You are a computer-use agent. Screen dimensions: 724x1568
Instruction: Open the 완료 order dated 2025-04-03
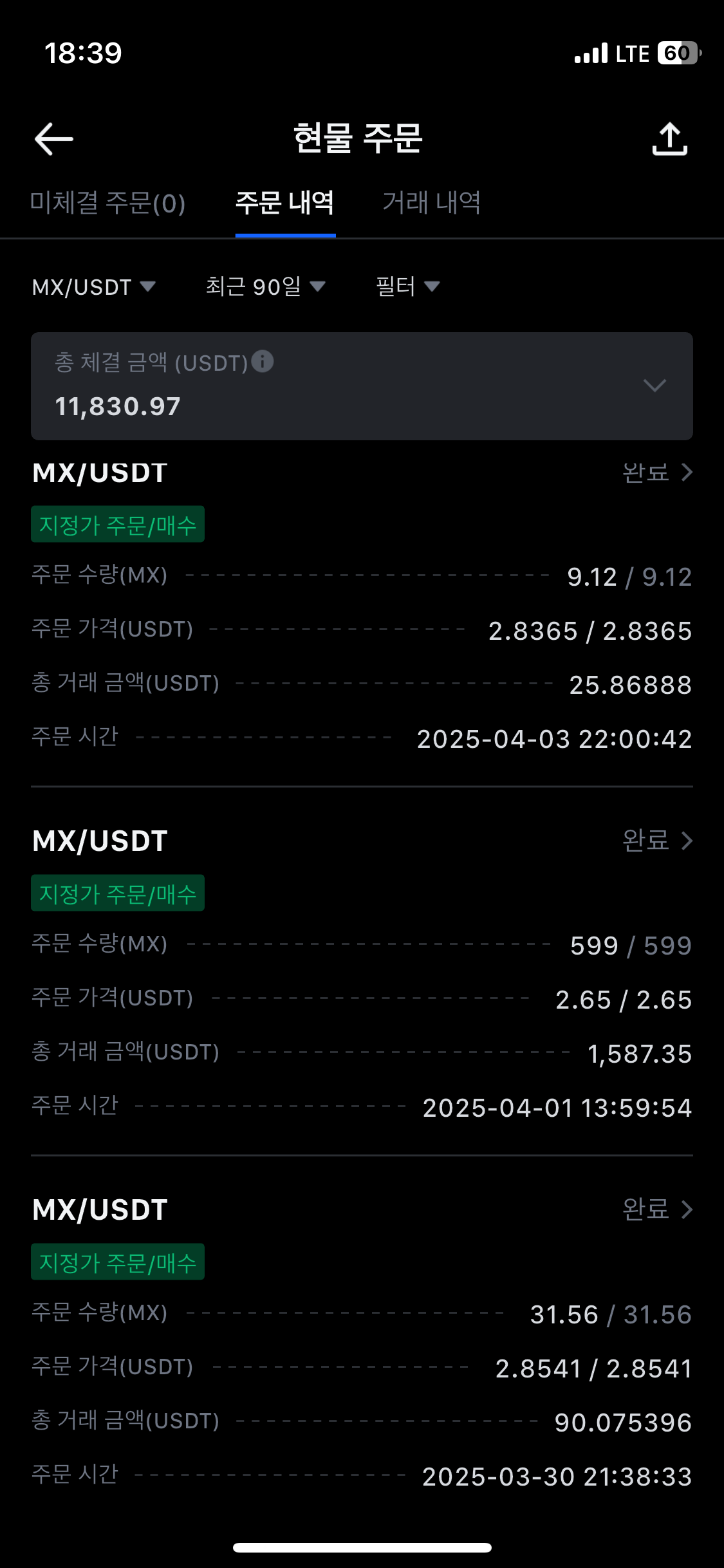pyautogui.click(x=658, y=472)
